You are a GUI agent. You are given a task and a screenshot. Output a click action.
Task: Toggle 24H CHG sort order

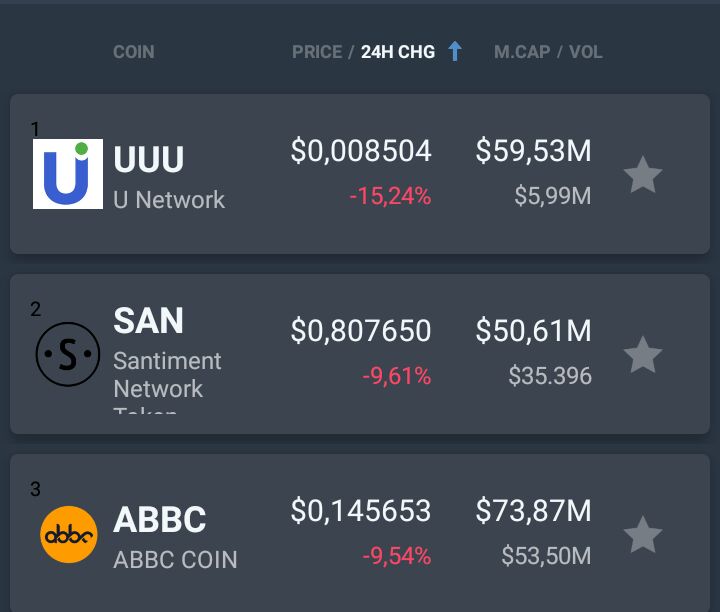tap(398, 52)
